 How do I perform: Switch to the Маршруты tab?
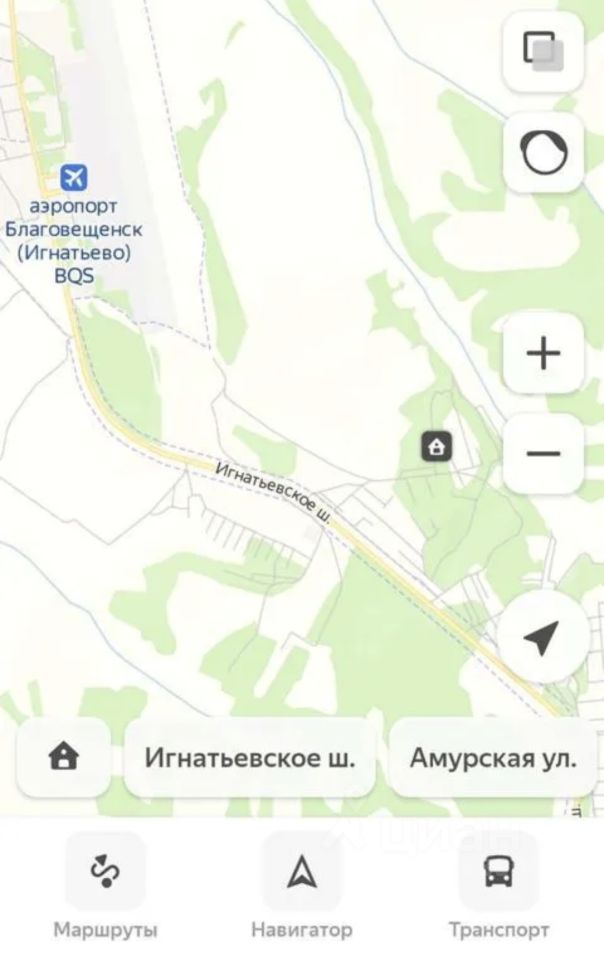point(105,887)
